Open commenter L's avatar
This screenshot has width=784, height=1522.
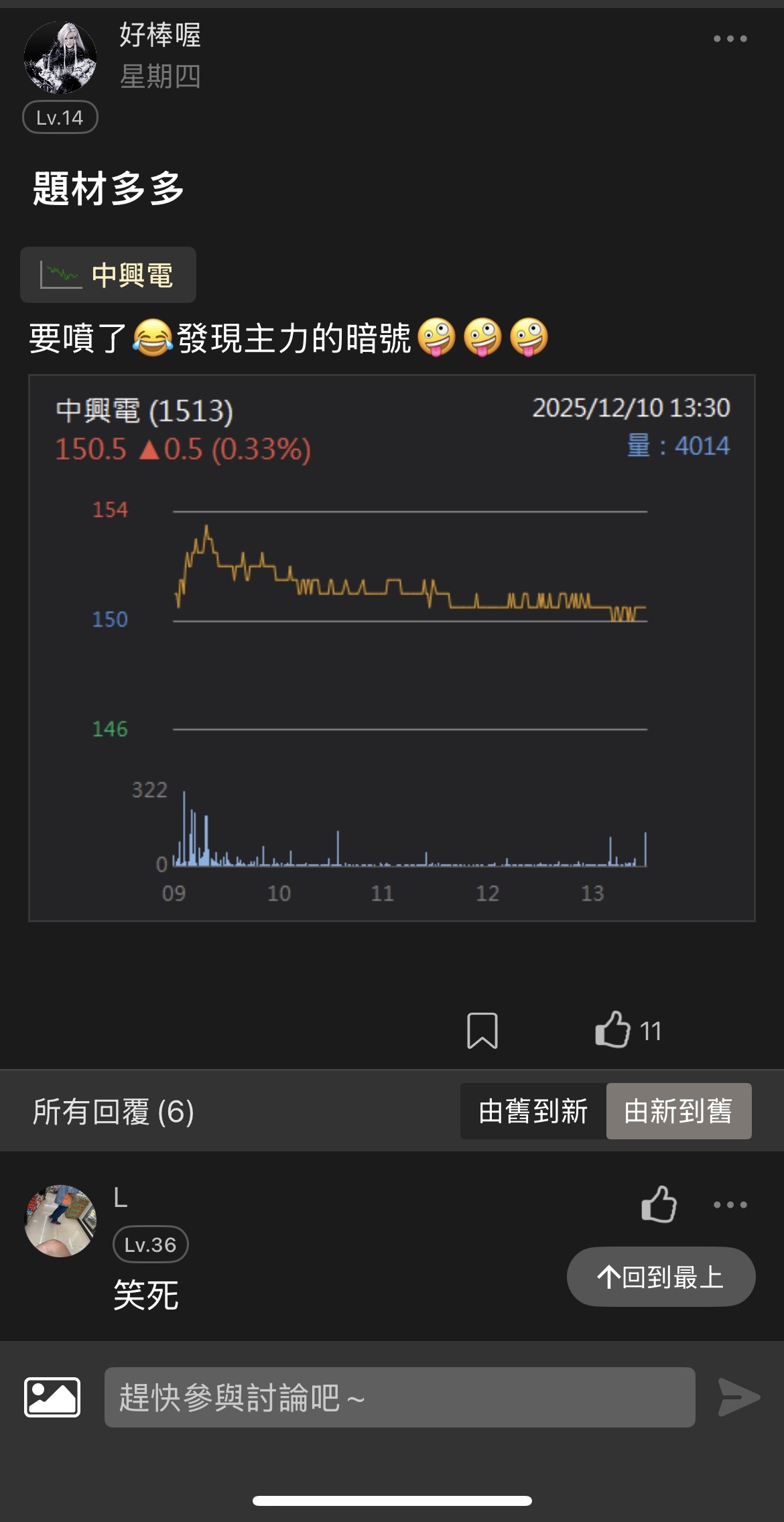60,1220
